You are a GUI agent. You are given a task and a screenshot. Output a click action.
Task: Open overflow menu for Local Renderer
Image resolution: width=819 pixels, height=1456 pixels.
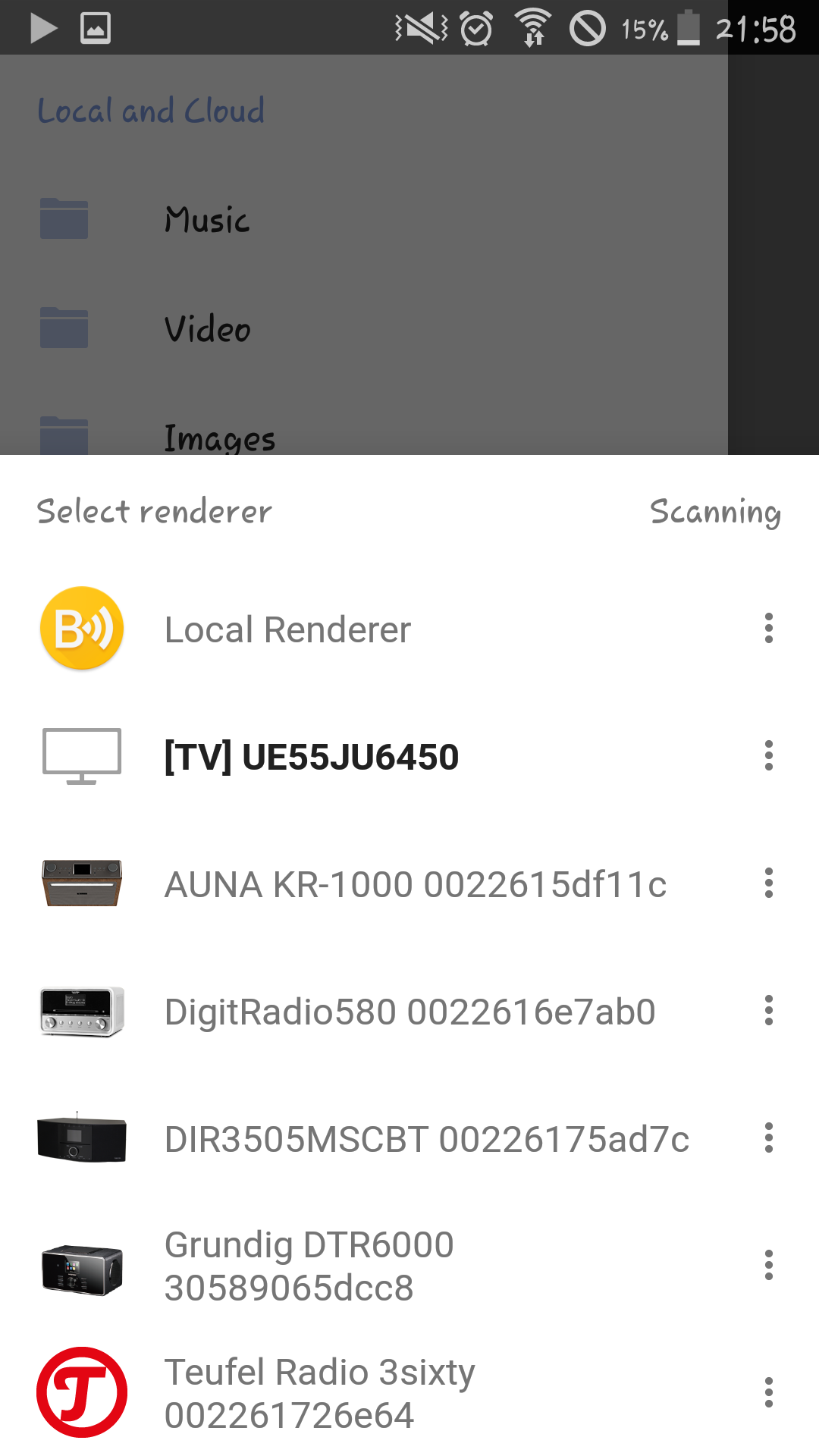point(769,629)
